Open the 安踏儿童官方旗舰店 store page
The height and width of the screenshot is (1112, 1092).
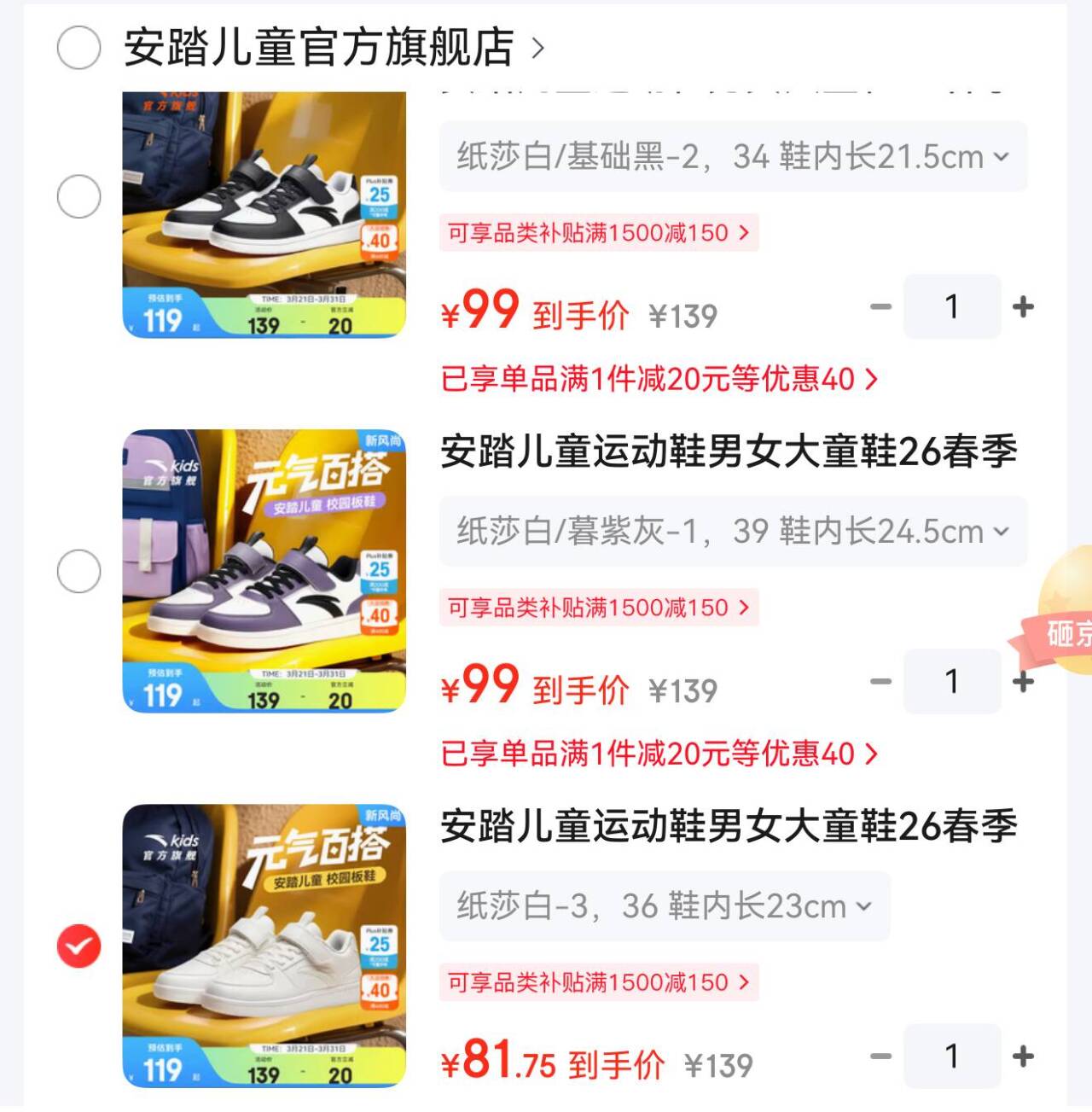[x=333, y=47]
